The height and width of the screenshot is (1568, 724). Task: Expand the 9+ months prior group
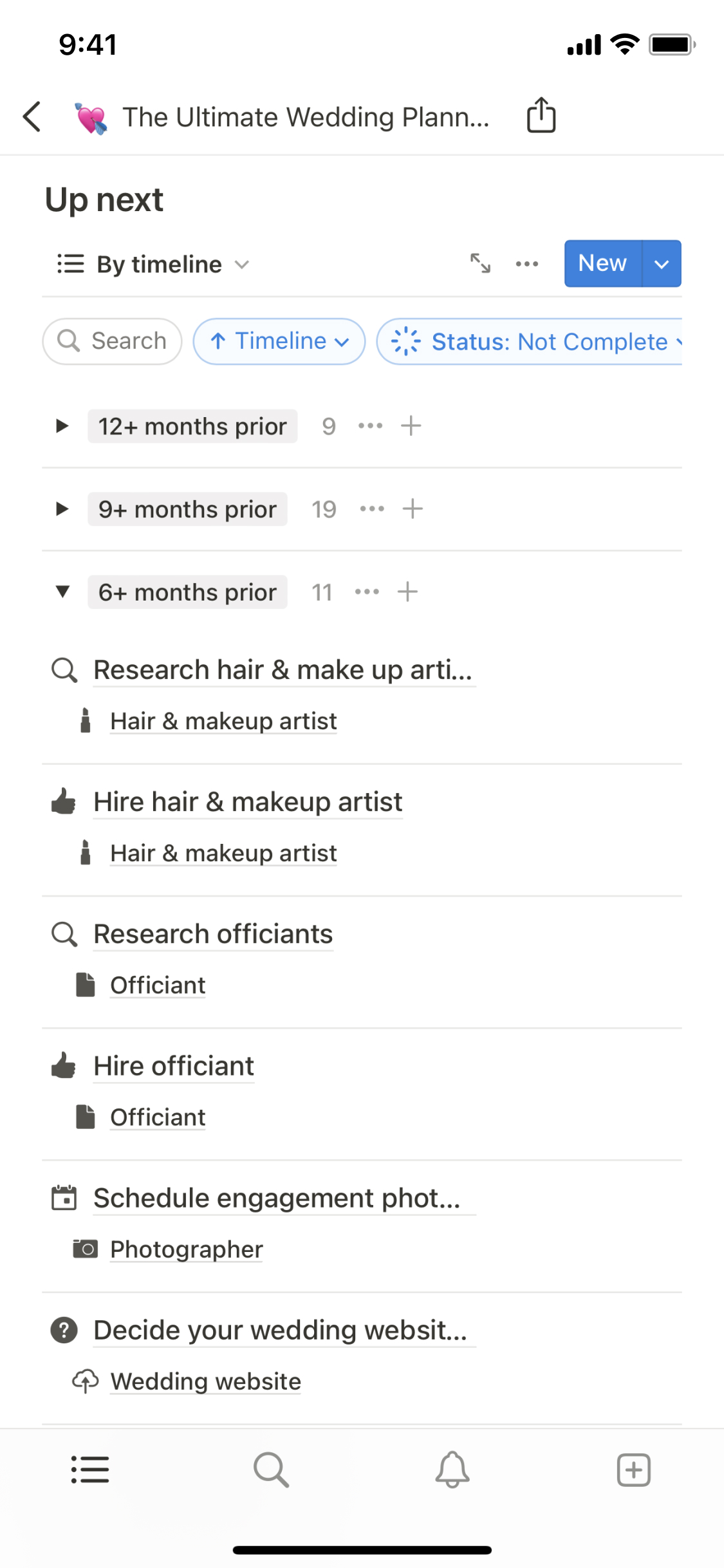[62, 509]
